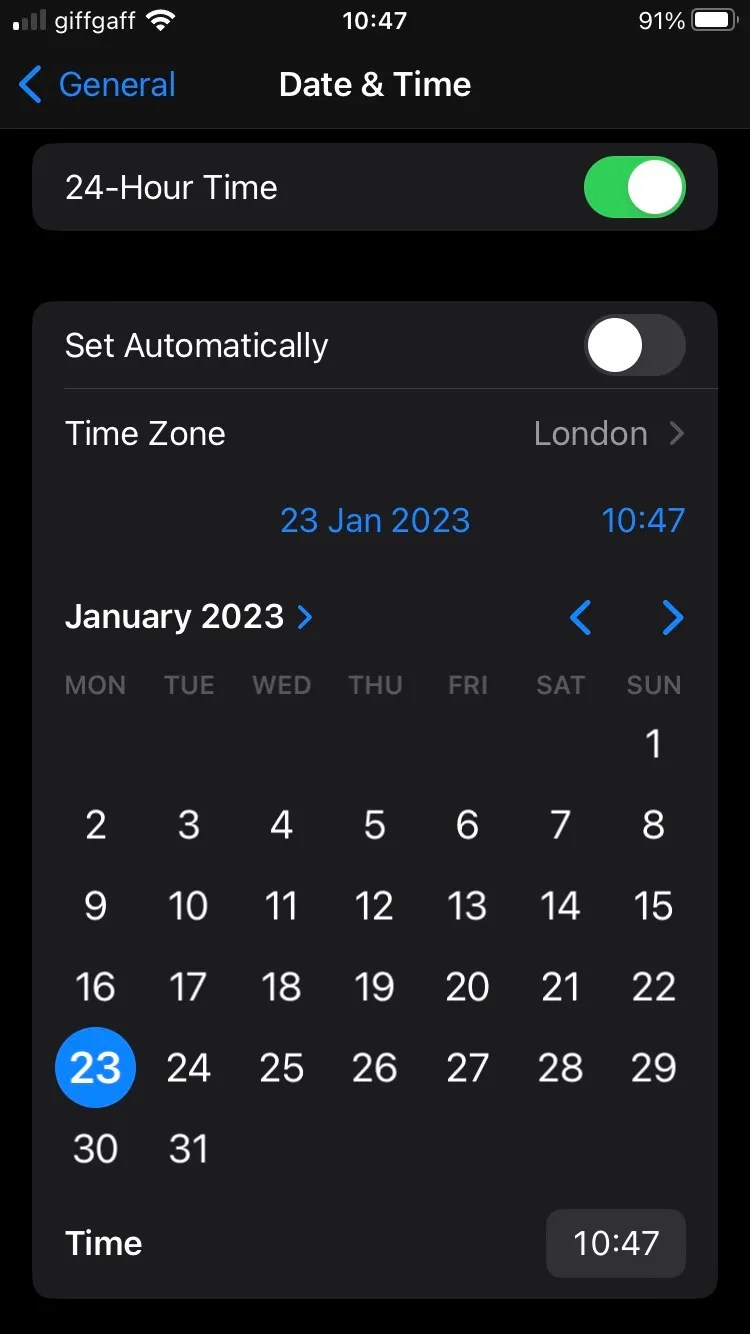The width and height of the screenshot is (750, 1334).
Task: Select January 31 on the calendar
Action: [x=188, y=1148]
